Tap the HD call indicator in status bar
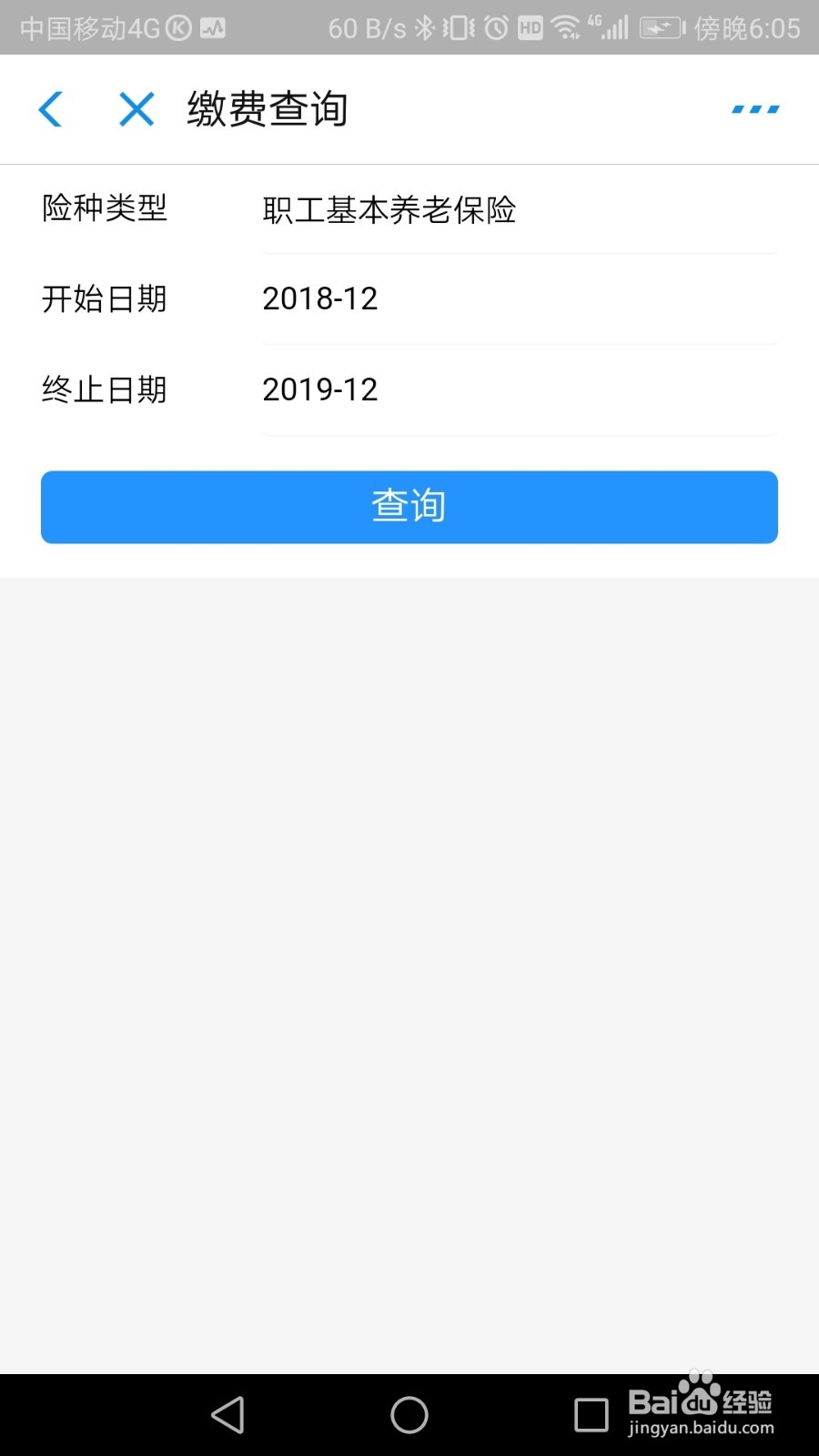This screenshot has width=819, height=1456. point(528,27)
